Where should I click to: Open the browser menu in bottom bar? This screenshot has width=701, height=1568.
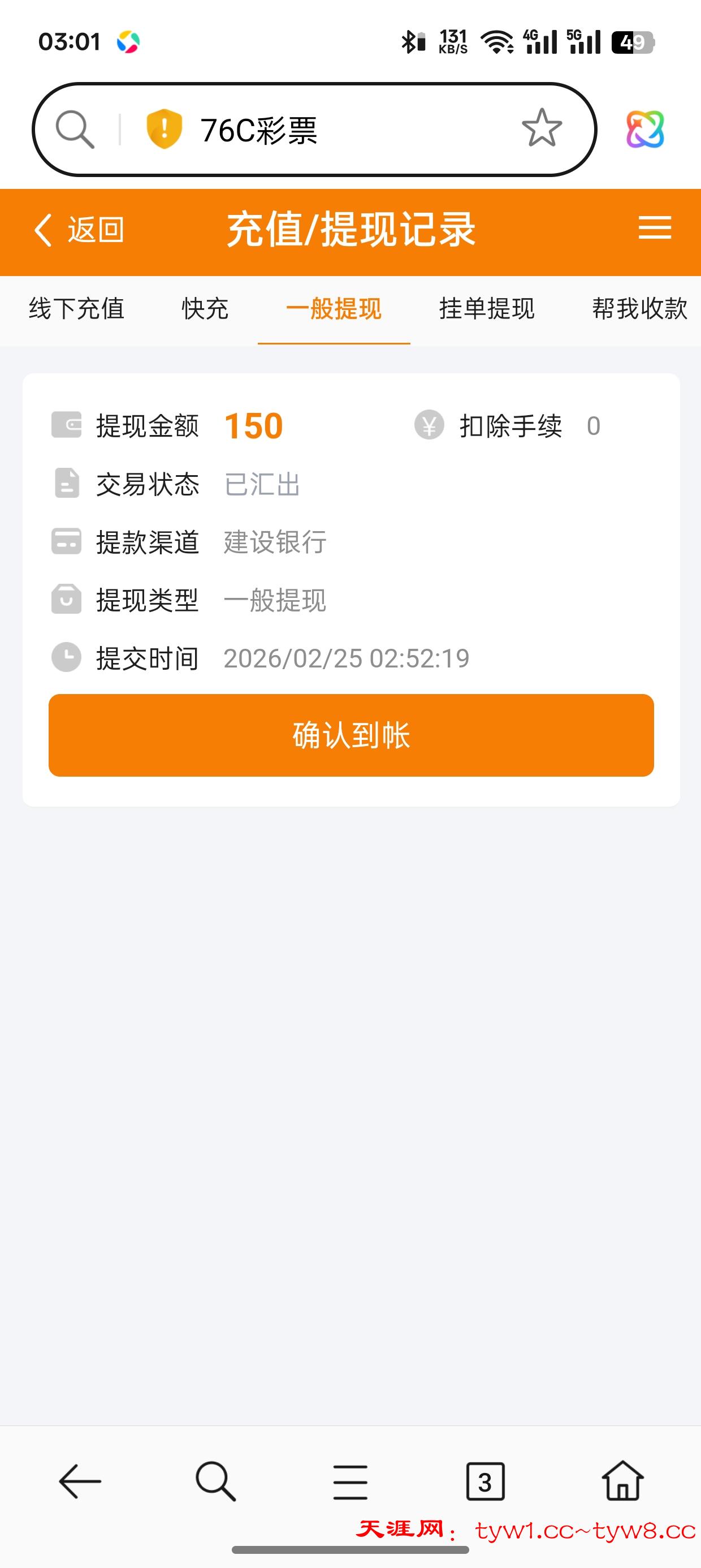pyautogui.click(x=350, y=1481)
